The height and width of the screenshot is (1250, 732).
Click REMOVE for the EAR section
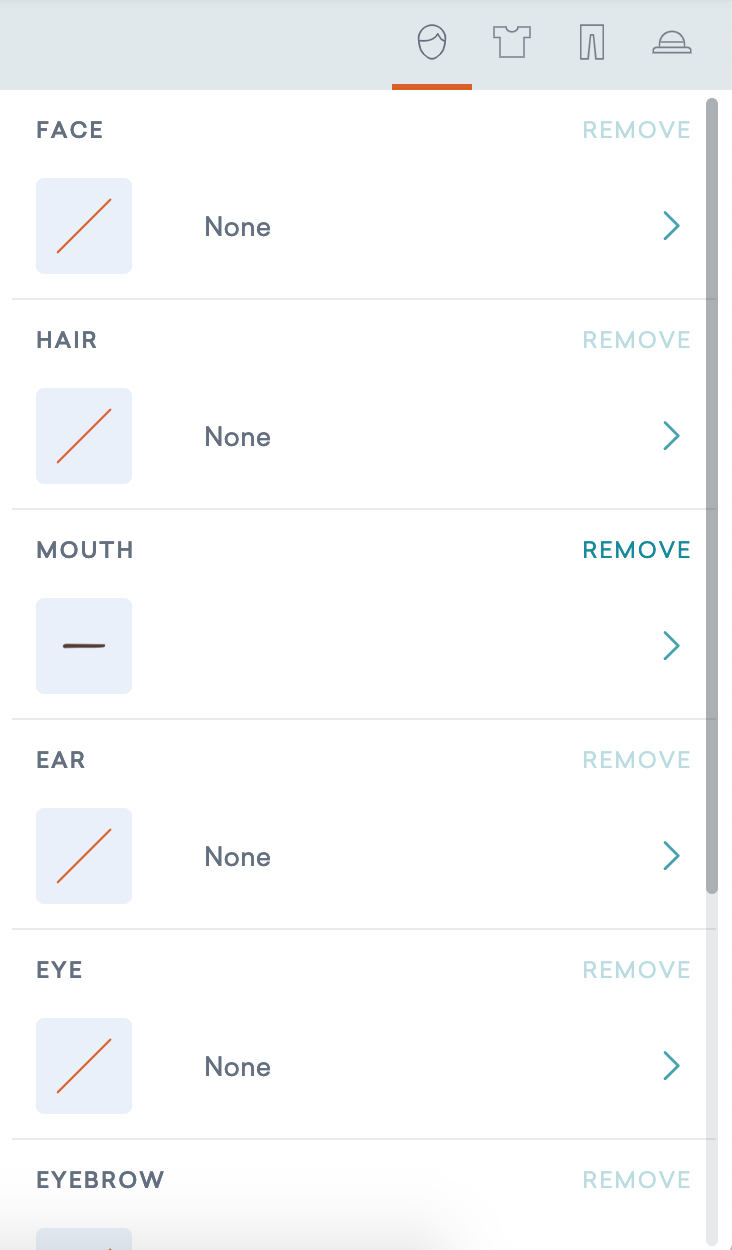point(636,759)
